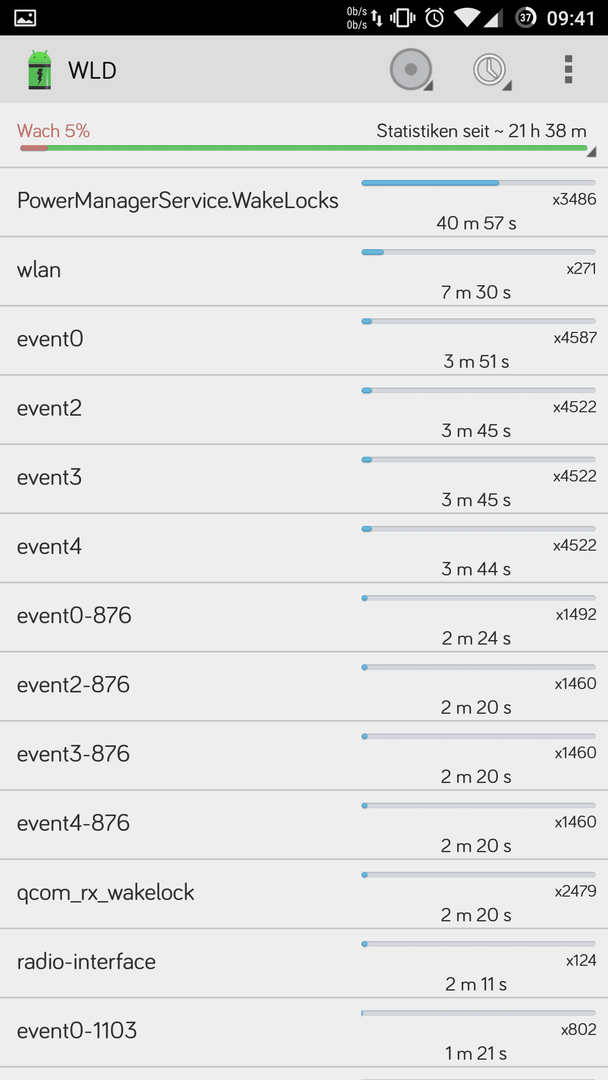Image resolution: width=608 pixels, height=1080 pixels.
Task: Tap the event2 row
Action: [304, 410]
